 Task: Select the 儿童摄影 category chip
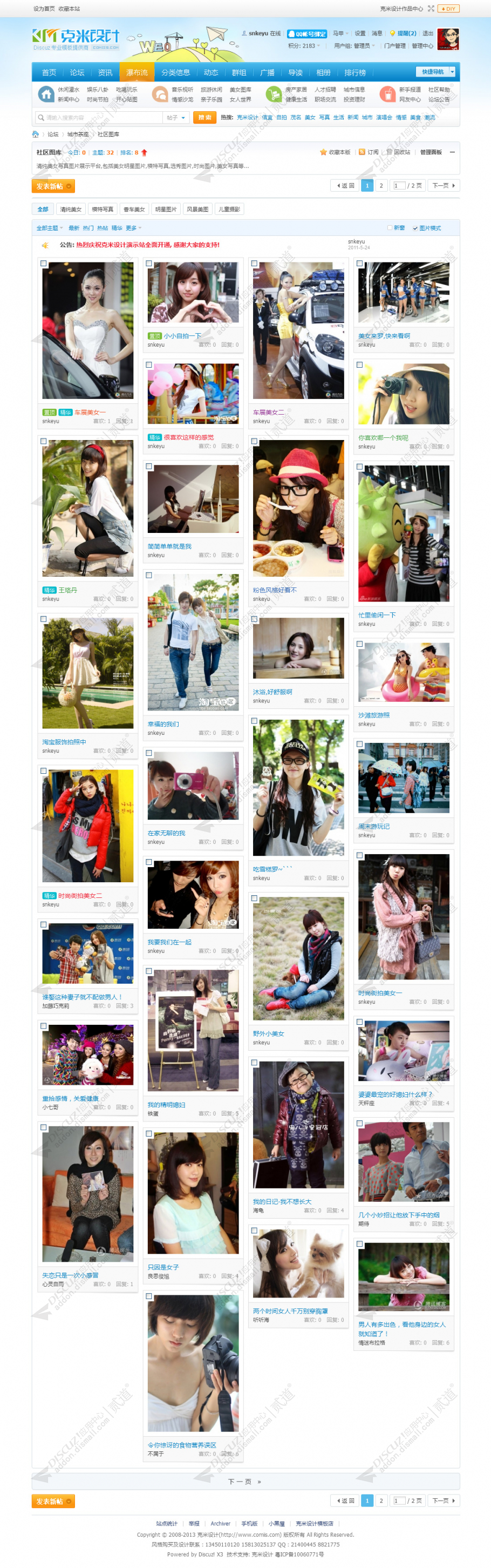[229, 209]
